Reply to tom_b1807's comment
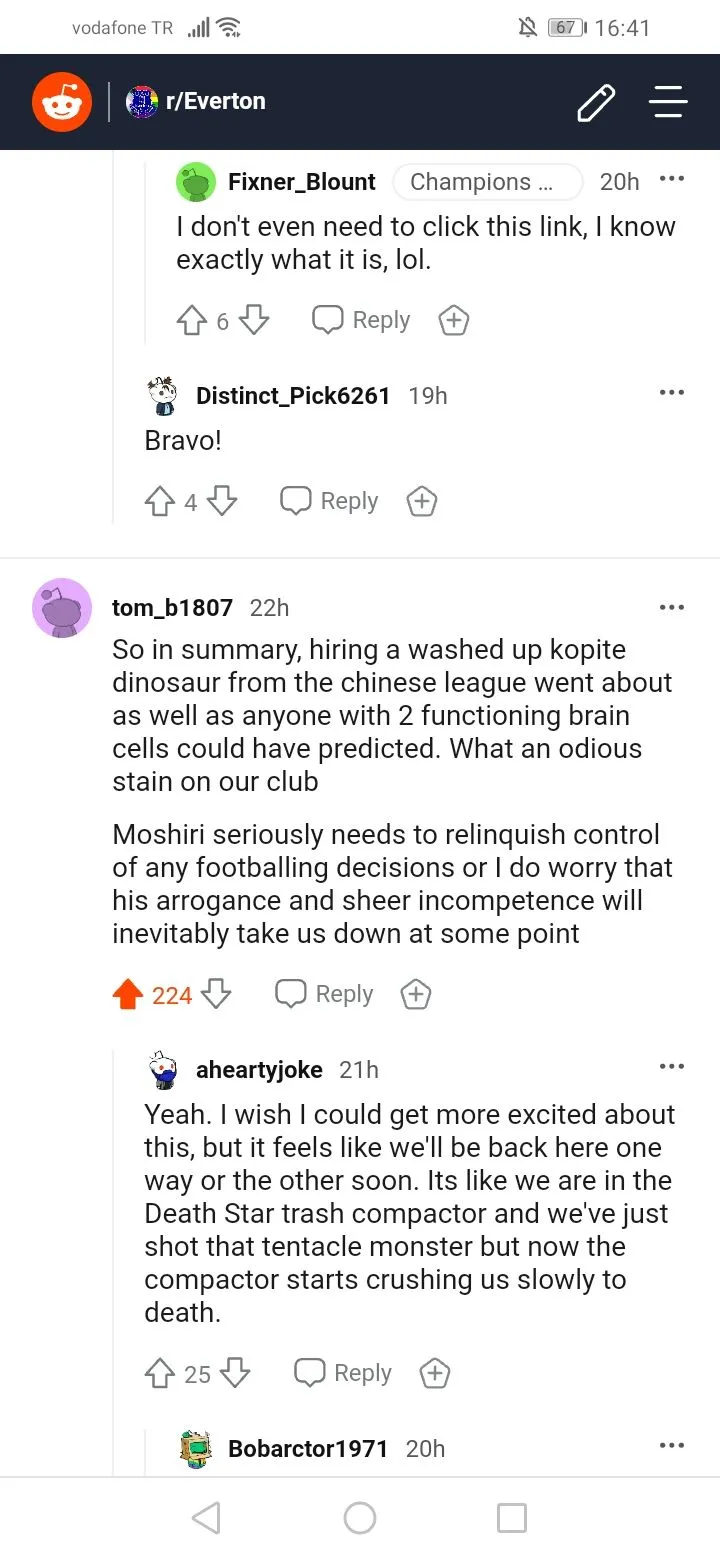 point(325,994)
